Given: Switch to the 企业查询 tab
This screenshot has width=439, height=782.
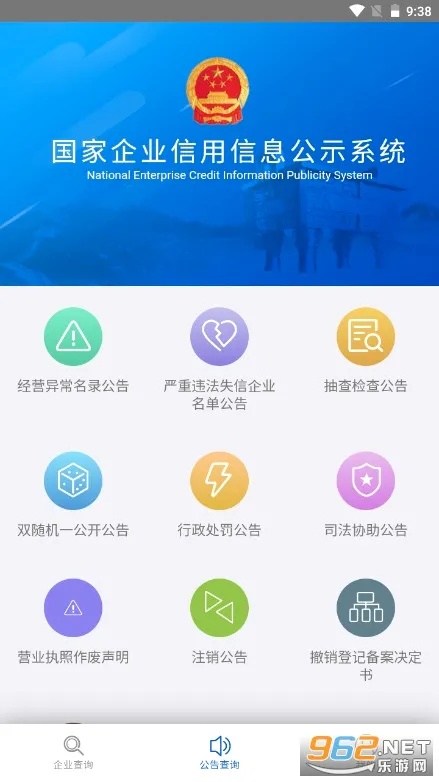Looking at the screenshot, I should point(73,753).
